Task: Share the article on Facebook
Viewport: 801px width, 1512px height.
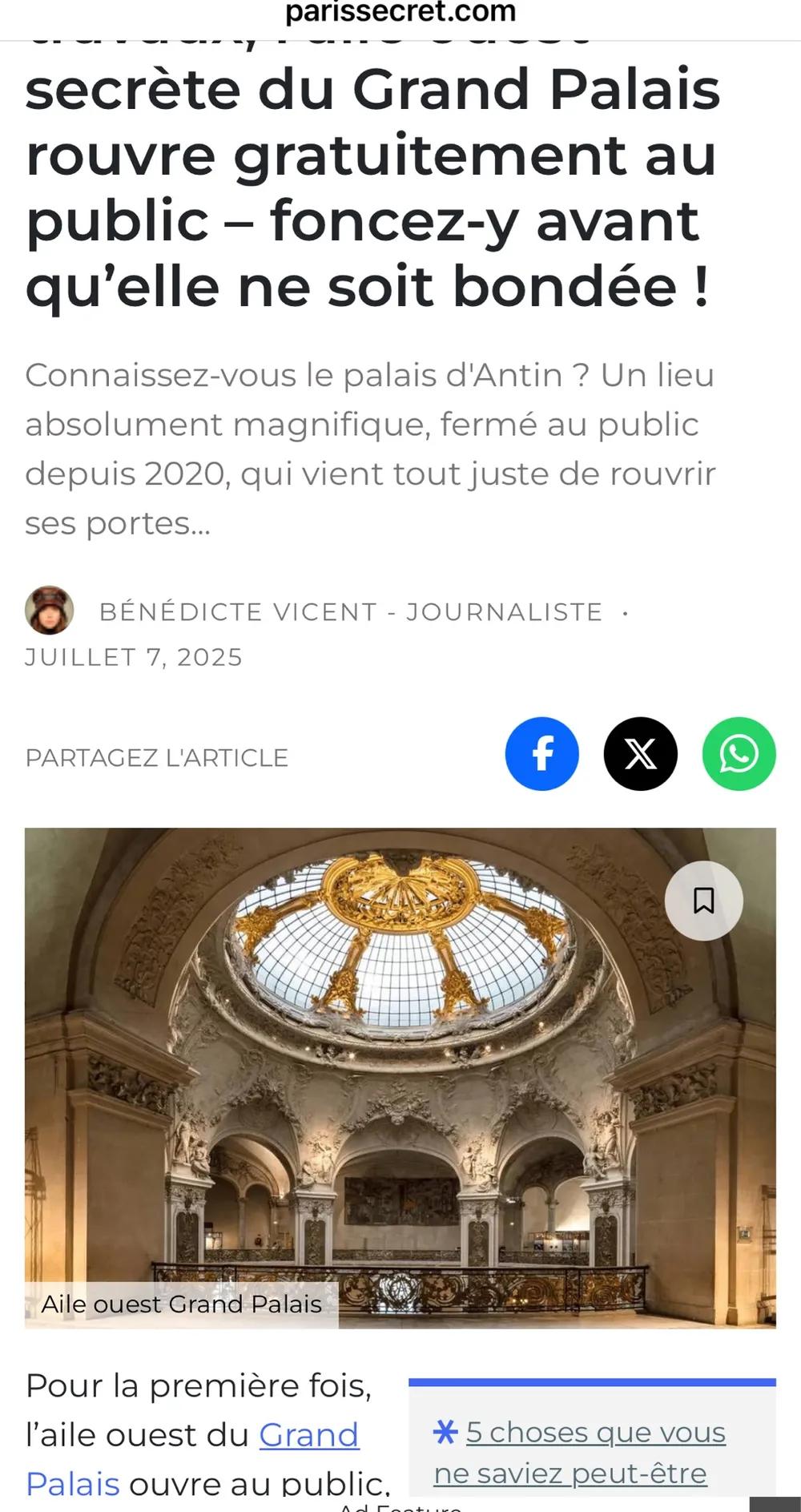Action: pos(541,754)
